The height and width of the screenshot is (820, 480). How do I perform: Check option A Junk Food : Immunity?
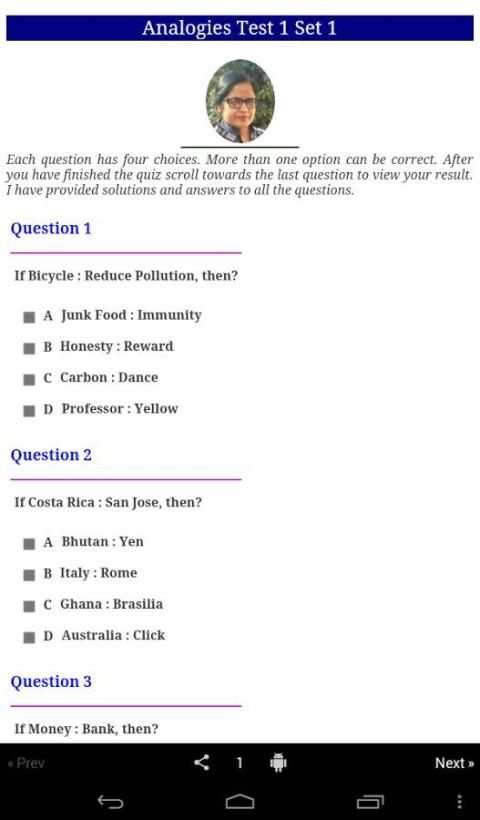[29, 317]
